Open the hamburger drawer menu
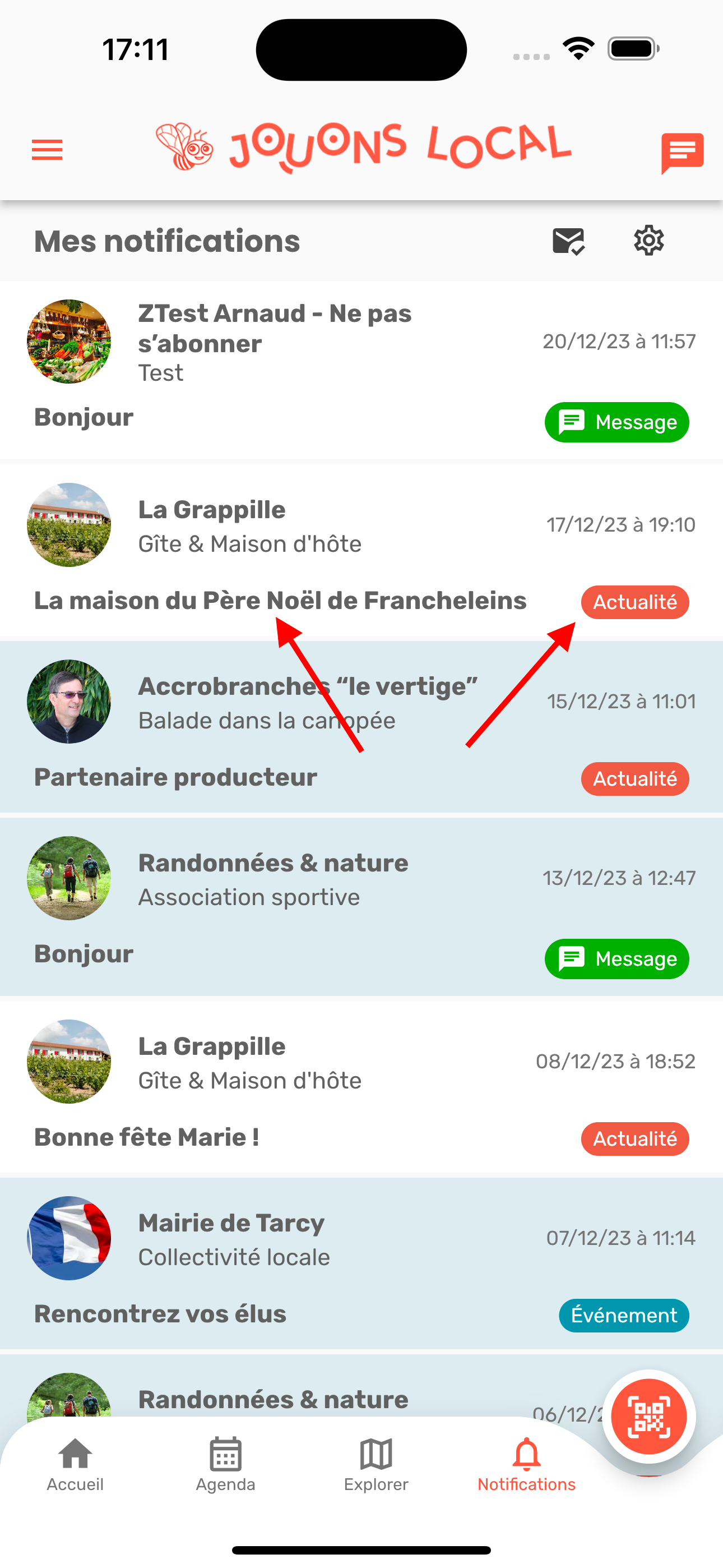Viewport: 723px width, 1568px height. [47, 150]
